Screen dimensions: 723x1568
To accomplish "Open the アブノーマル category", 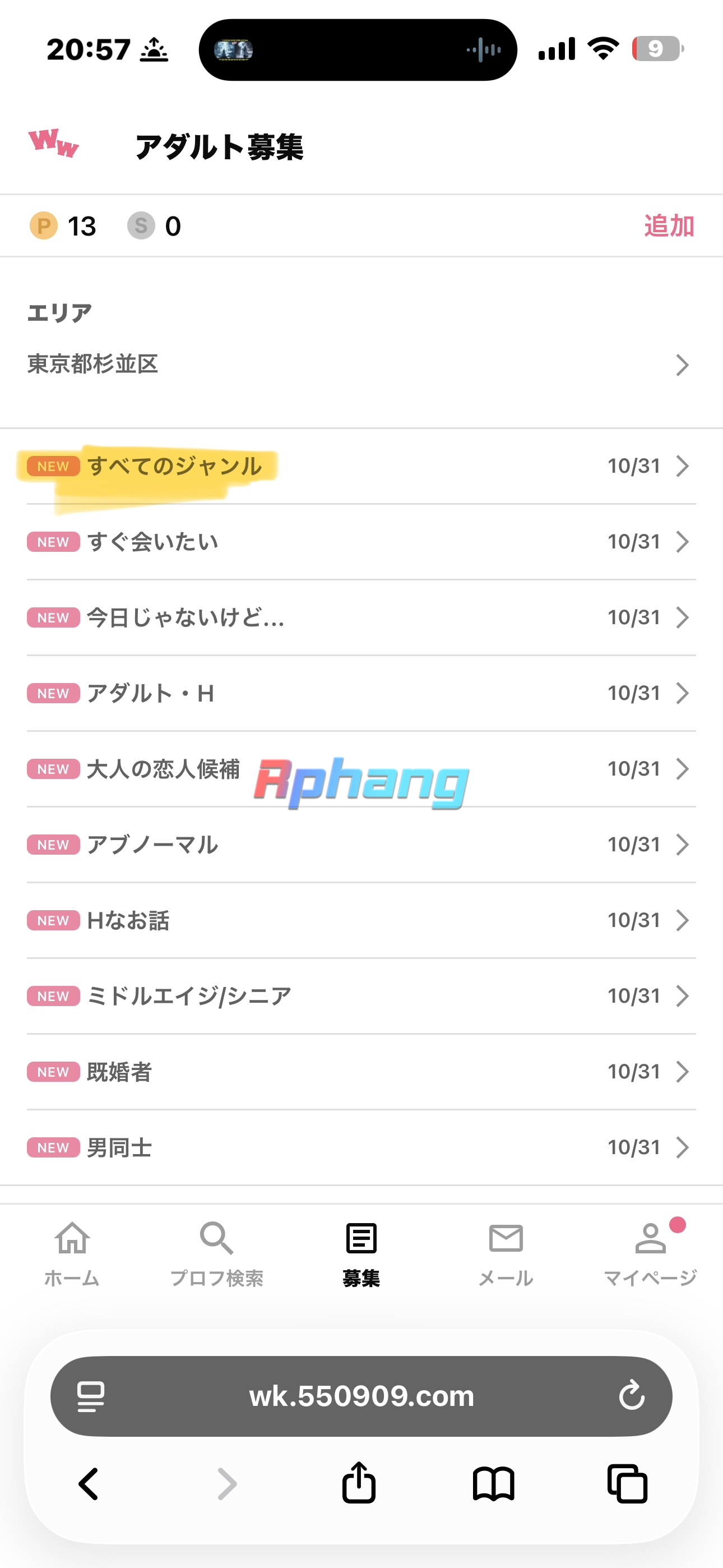I will click(361, 844).
